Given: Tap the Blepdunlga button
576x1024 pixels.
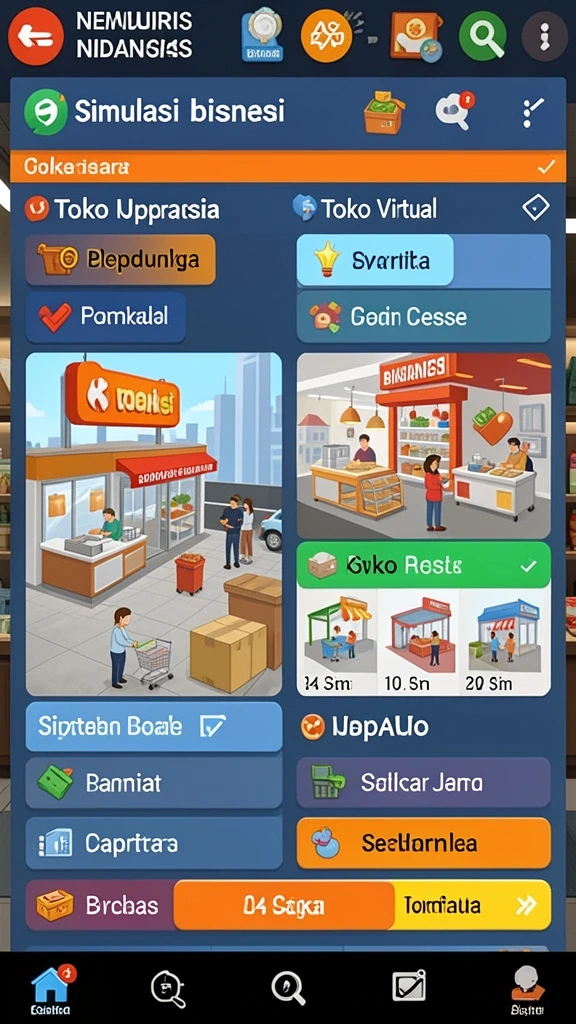Looking at the screenshot, I should (x=121, y=260).
